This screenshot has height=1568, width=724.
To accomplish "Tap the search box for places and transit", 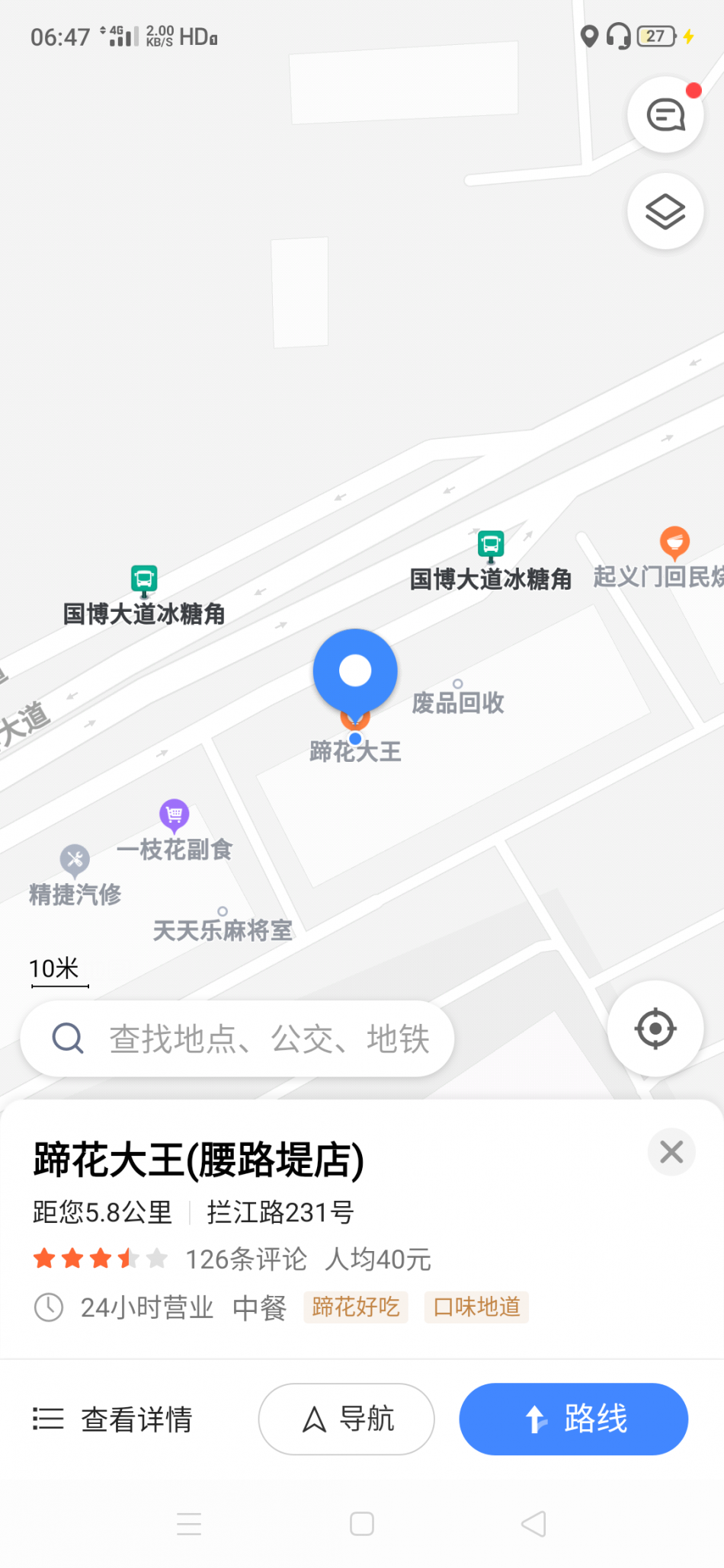I will click(238, 1038).
